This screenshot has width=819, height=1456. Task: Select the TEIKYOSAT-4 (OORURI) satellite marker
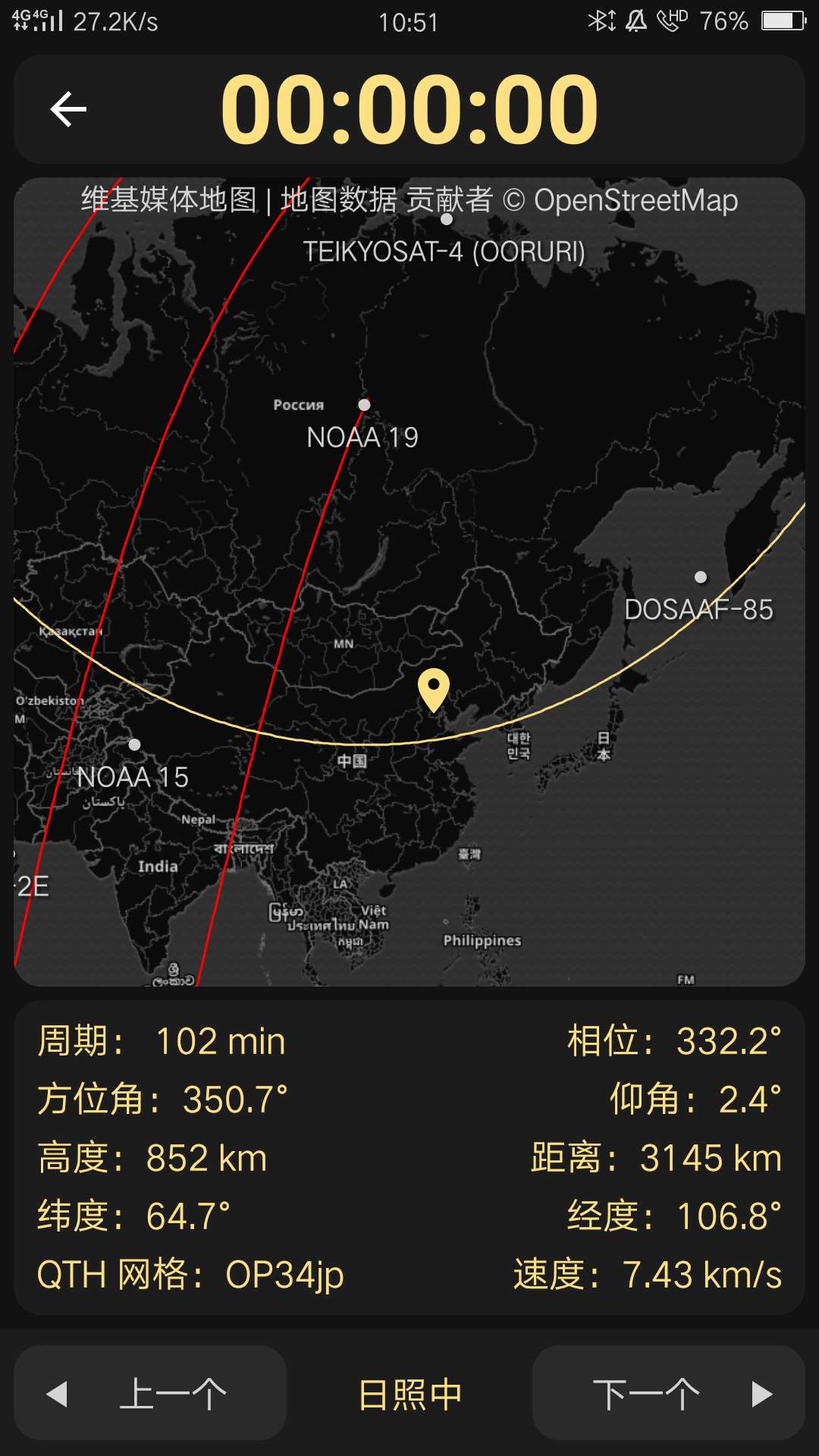447,220
